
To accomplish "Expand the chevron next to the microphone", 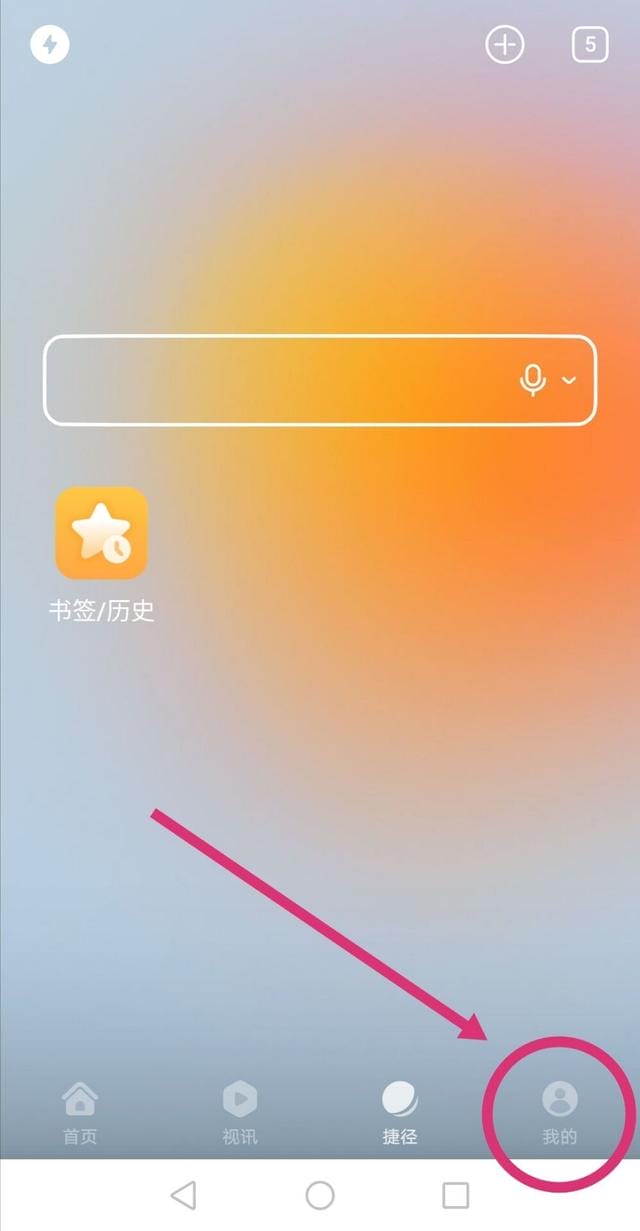I will pyautogui.click(x=570, y=380).
